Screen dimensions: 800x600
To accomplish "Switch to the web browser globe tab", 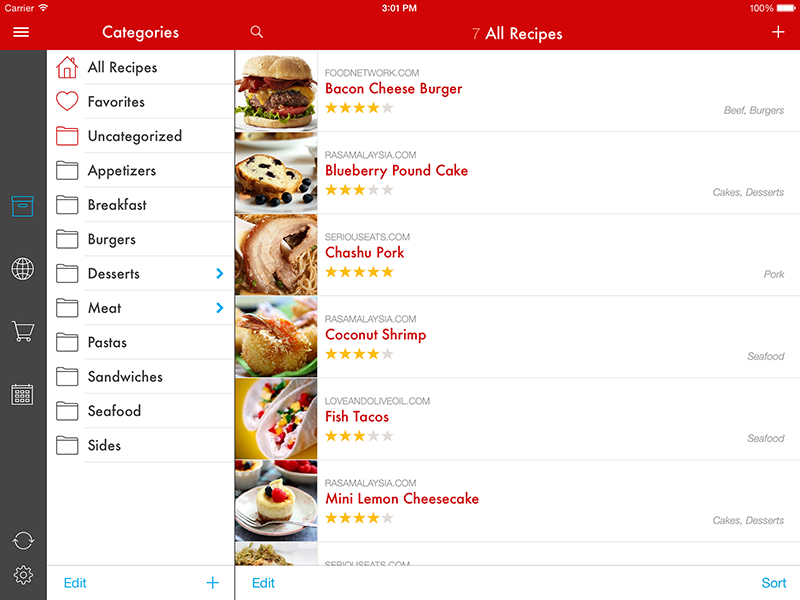I will 22,269.
